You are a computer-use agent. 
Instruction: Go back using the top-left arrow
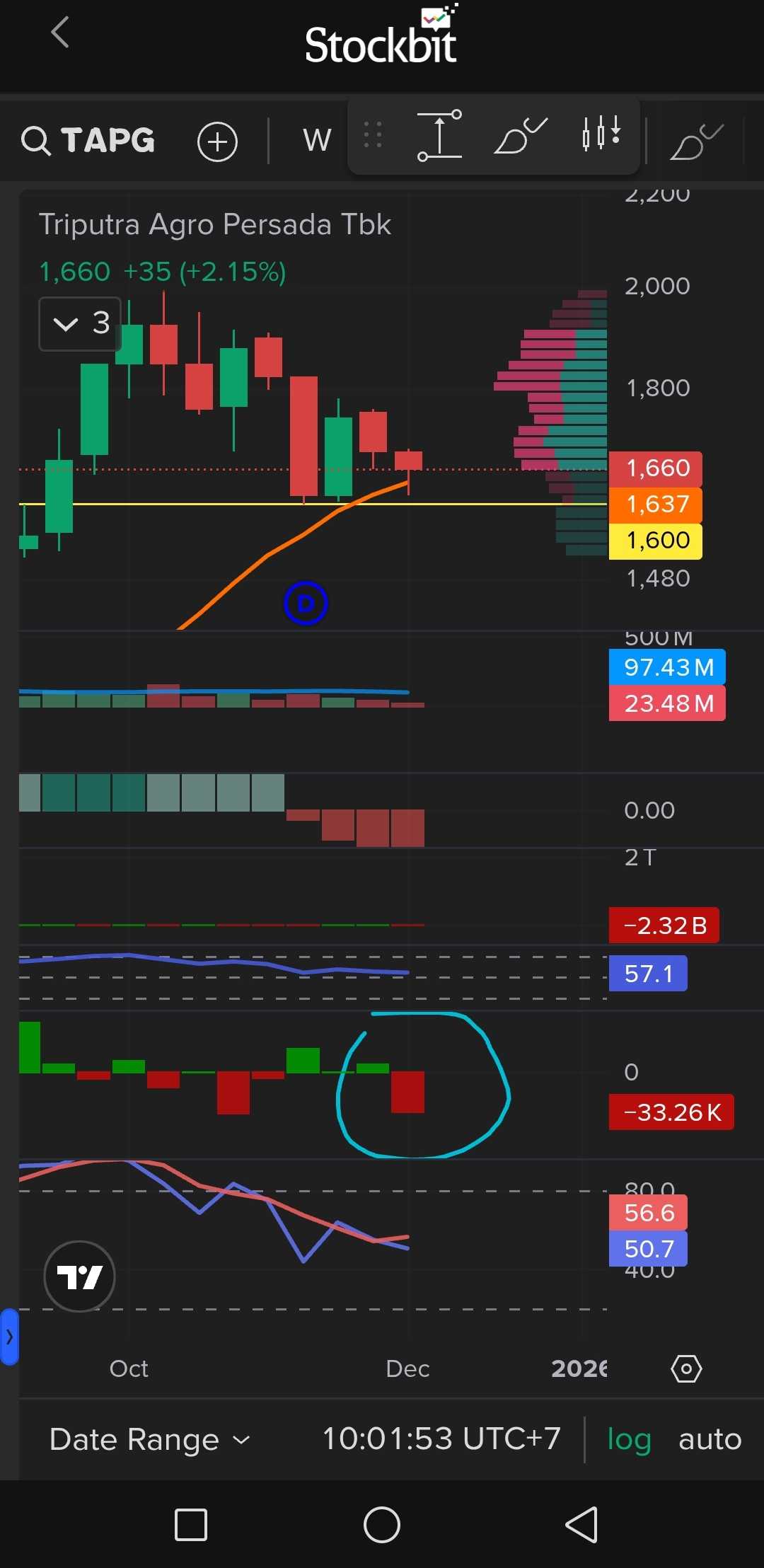pos(61,33)
